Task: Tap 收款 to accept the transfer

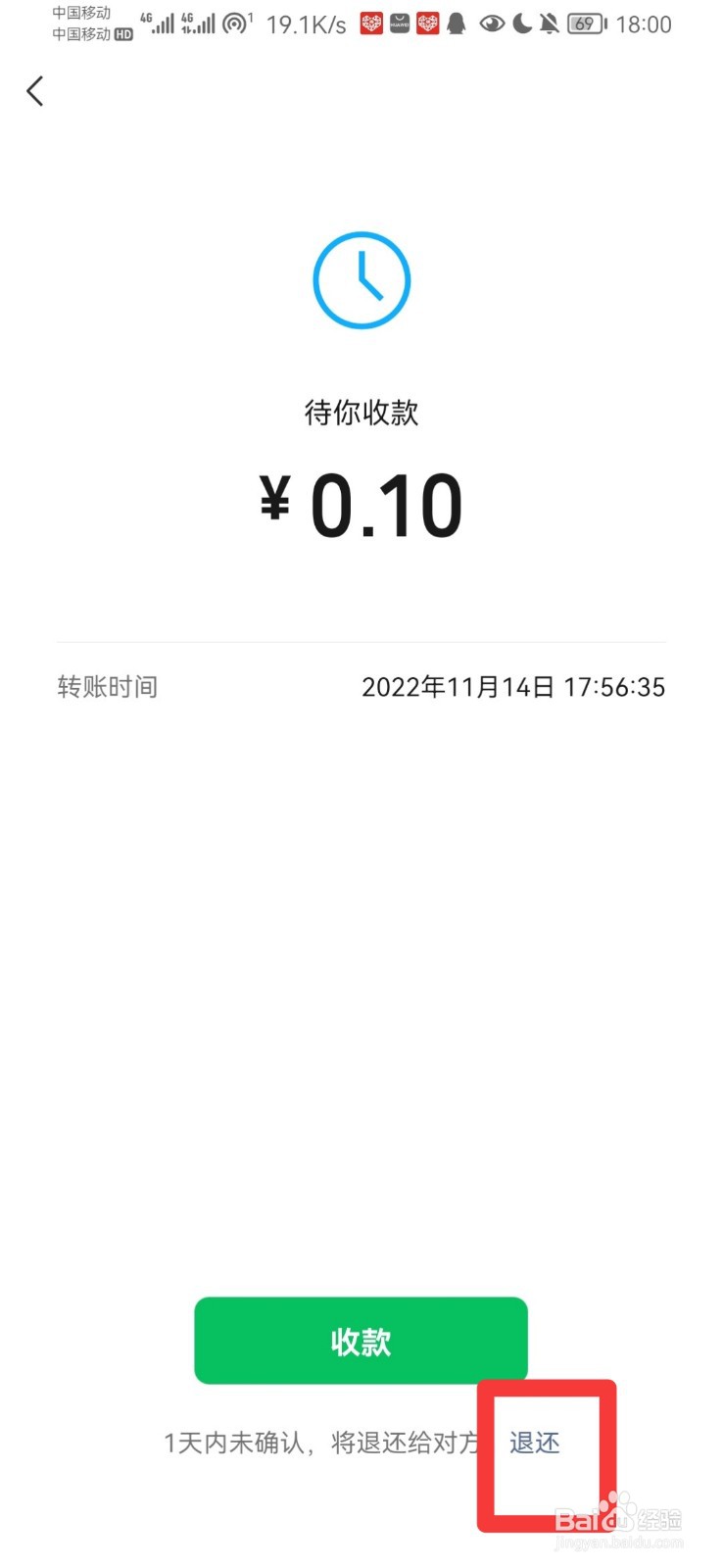Action: (361, 1341)
